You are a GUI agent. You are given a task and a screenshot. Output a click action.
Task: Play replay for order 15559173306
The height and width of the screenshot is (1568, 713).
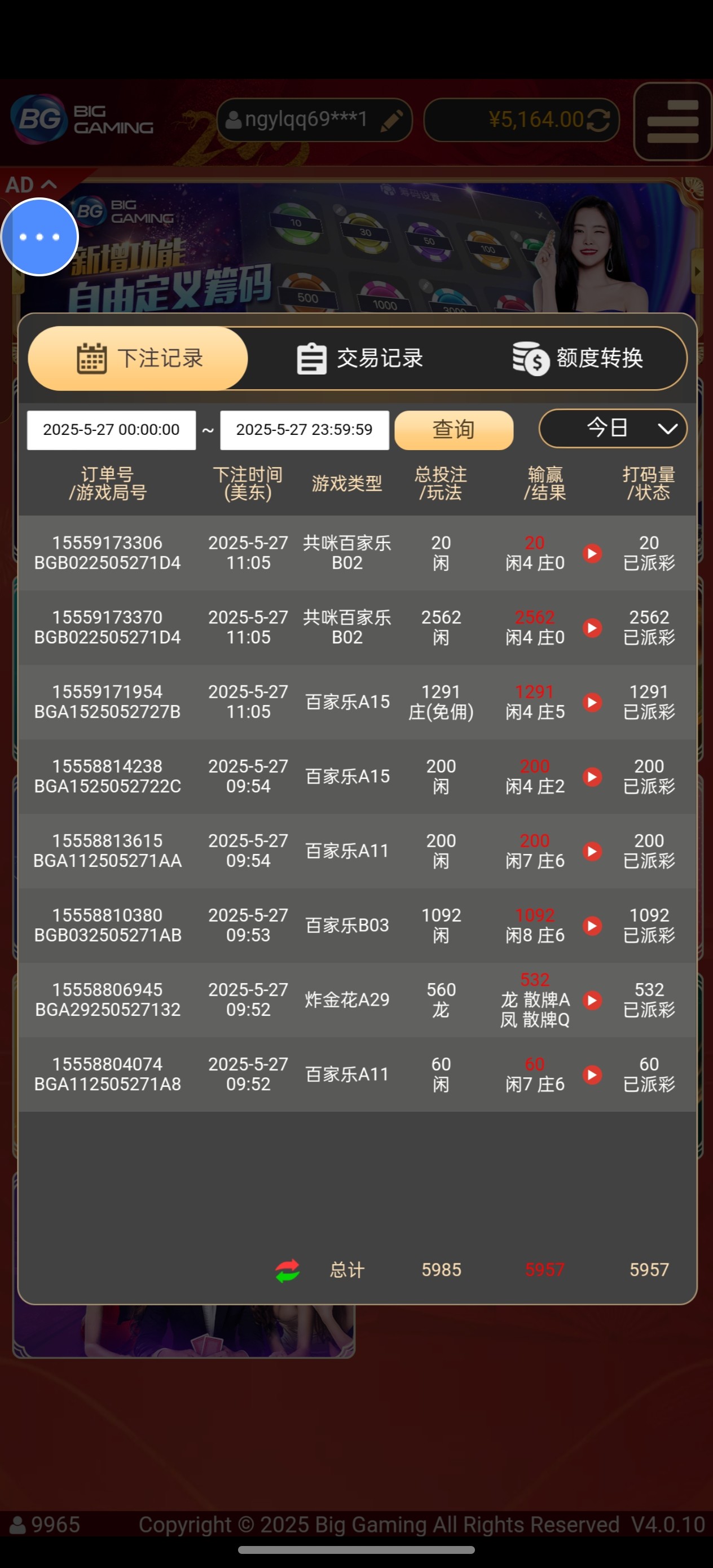[x=592, y=553]
